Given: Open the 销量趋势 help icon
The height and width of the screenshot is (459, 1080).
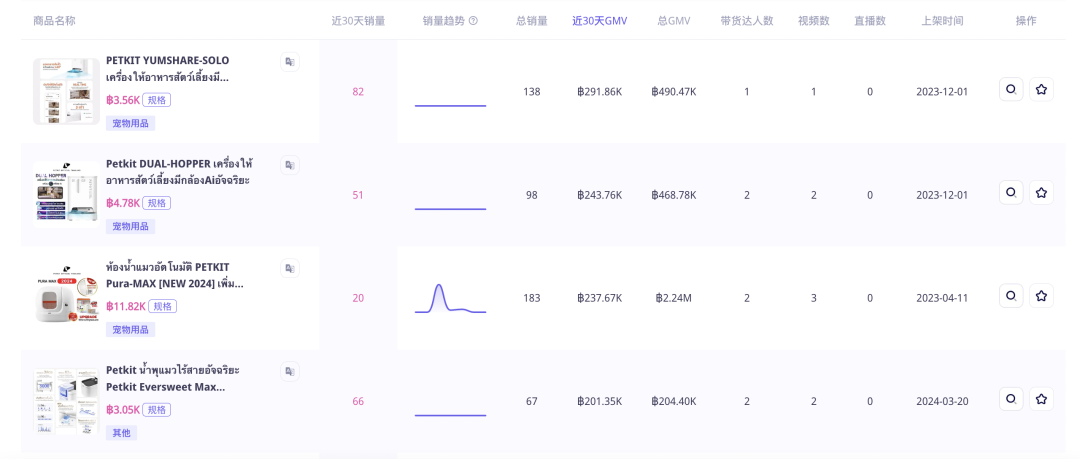Looking at the screenshot, I should [x=473, y=21].
